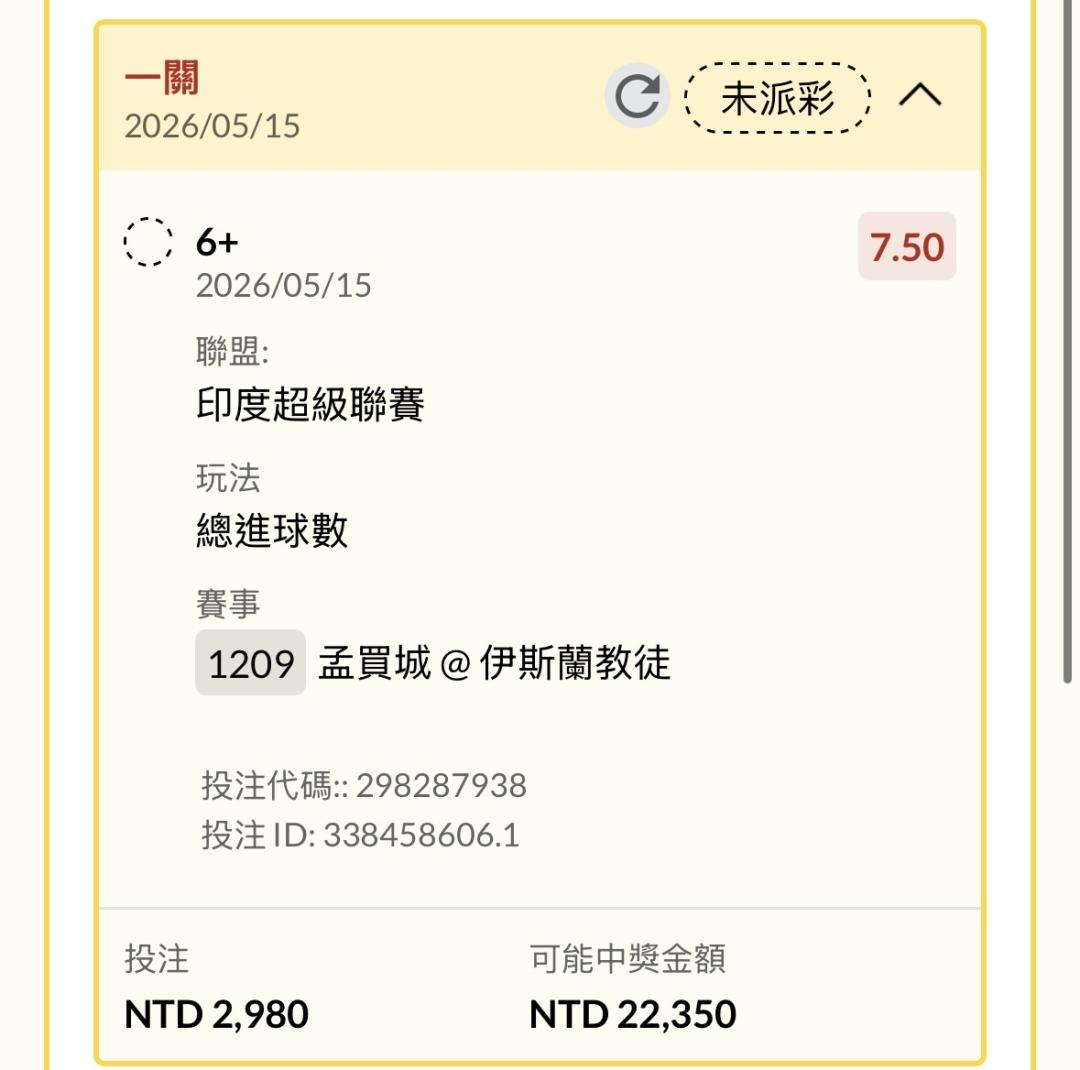Collapse the bet card with the up chevron
1080x1070 pixels.
coord(920,94)
